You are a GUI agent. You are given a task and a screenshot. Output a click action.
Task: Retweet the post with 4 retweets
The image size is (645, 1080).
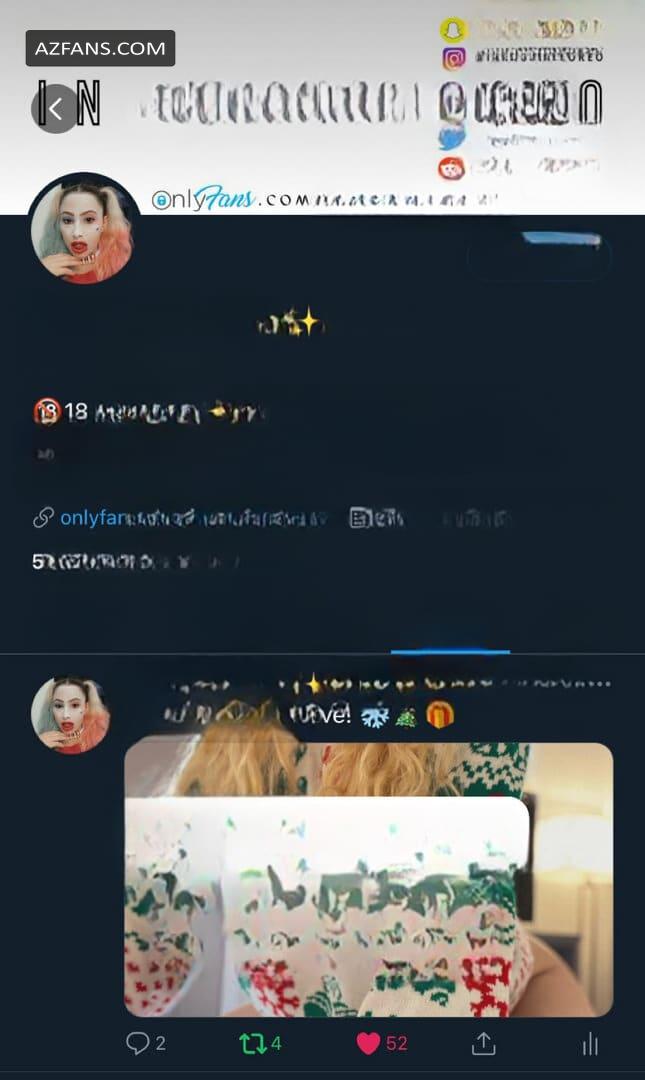click(260, 1043)
